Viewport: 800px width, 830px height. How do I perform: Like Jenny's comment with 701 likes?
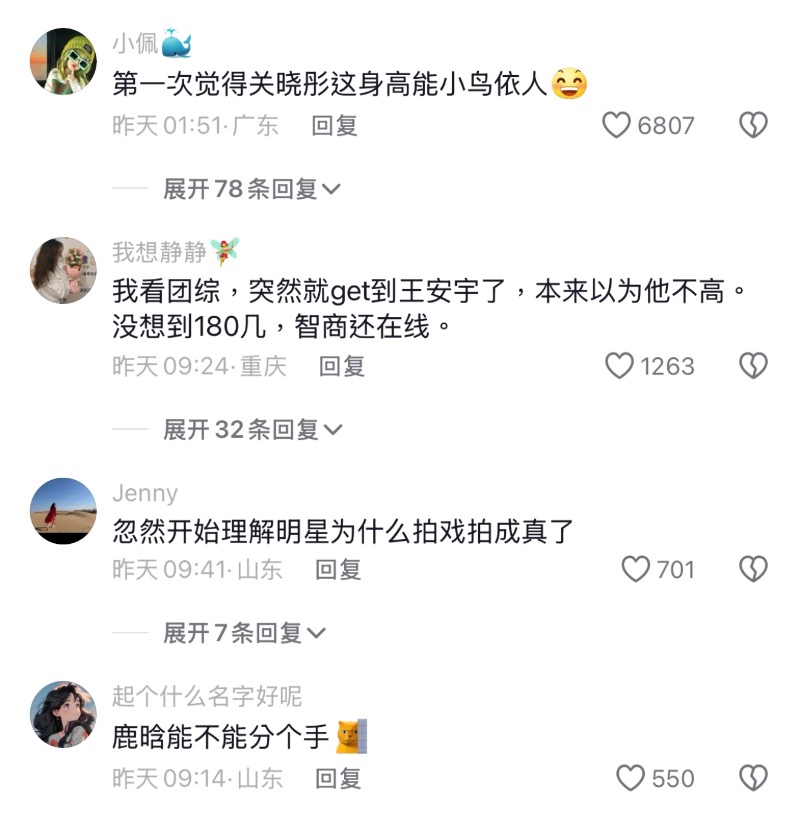[636, 570]
